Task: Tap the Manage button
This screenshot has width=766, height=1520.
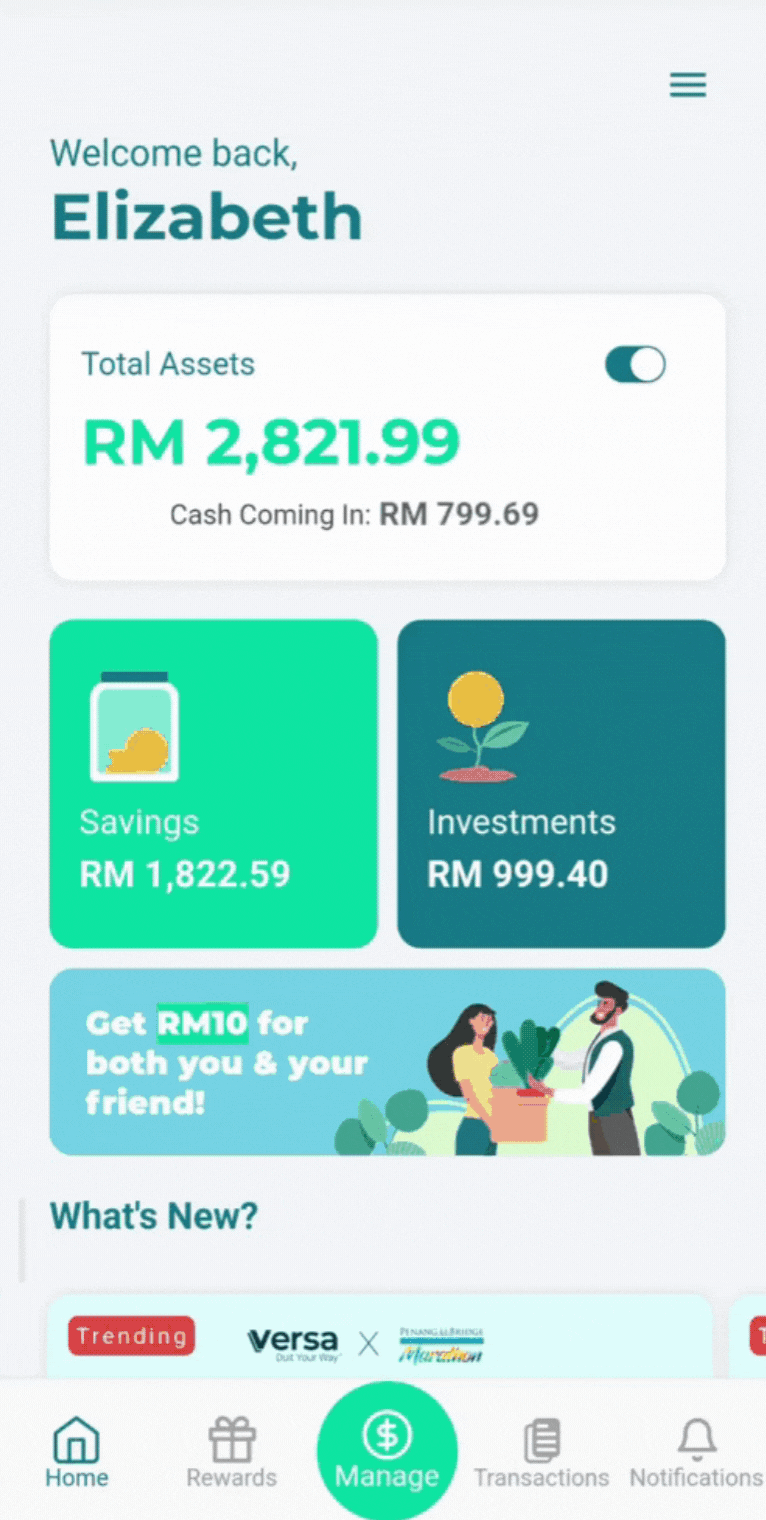Action: tap(387, 1451)
